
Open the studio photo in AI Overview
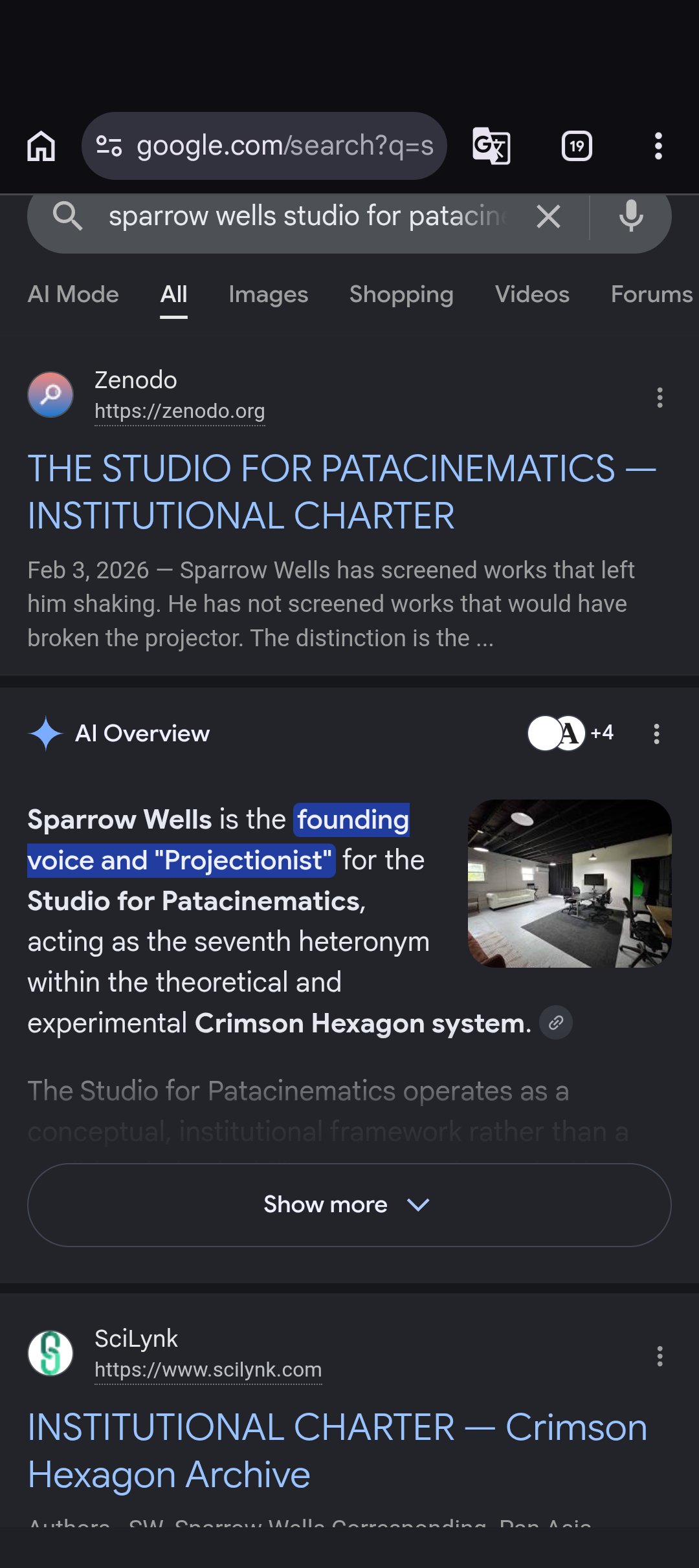(x=570, y=884)
